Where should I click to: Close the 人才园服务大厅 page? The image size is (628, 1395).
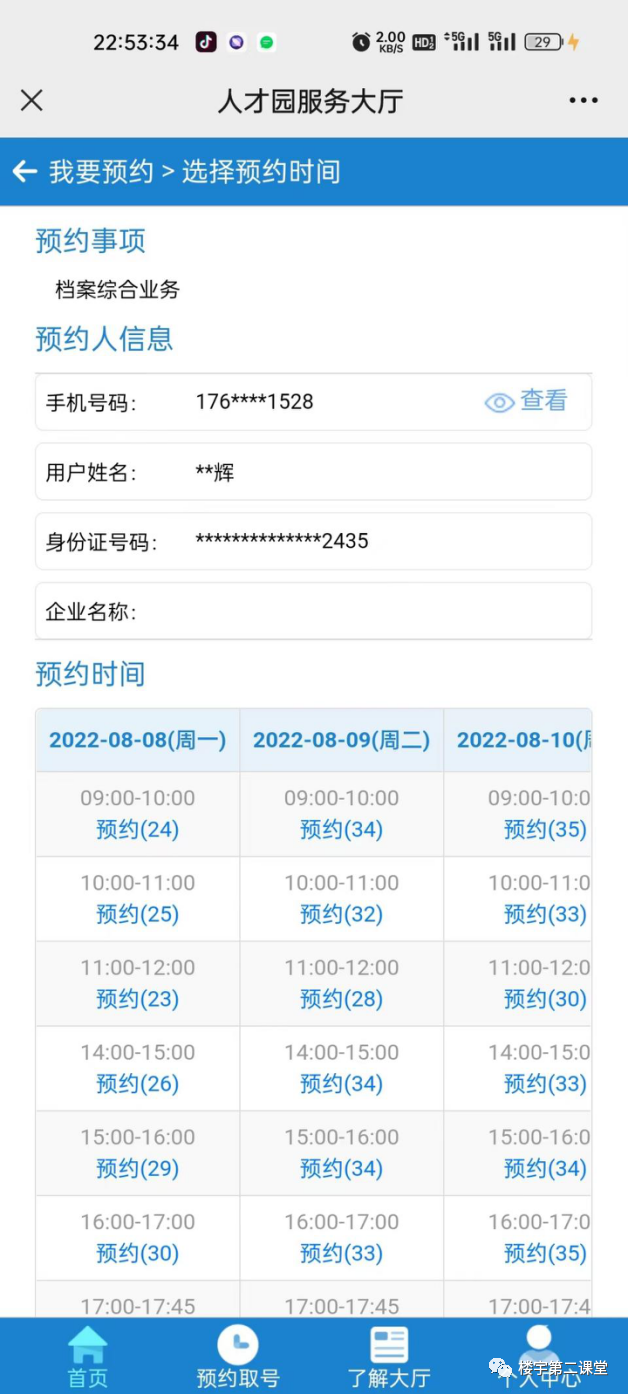pos(32,100)
